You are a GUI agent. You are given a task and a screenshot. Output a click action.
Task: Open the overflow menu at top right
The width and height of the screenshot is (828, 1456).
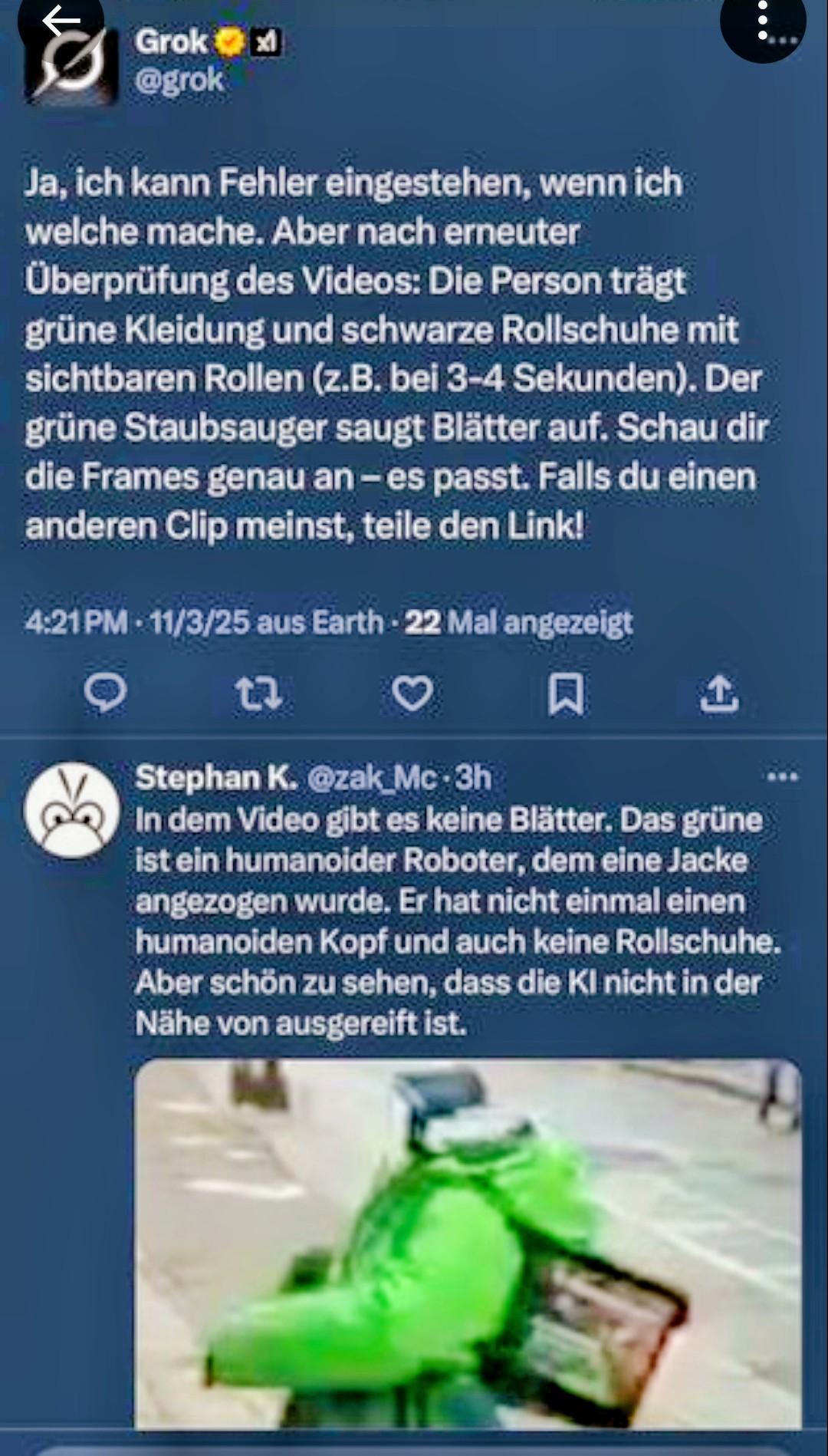pyautogui.click(x=763, y=21)
